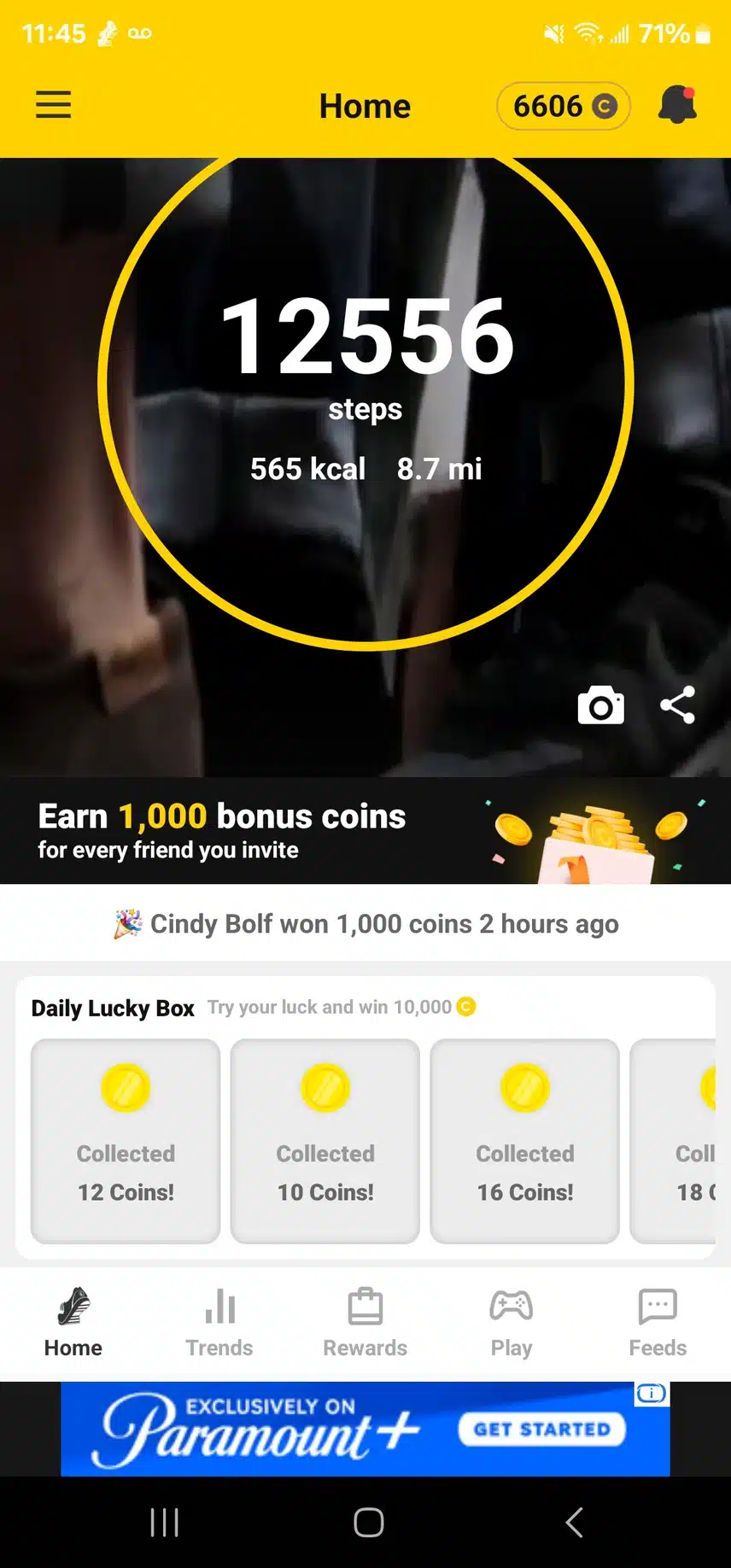This screenshot has height=1568, width=731.
Task: Open the notifications bell
Action: pyautogui.click(x=677, y=105)
